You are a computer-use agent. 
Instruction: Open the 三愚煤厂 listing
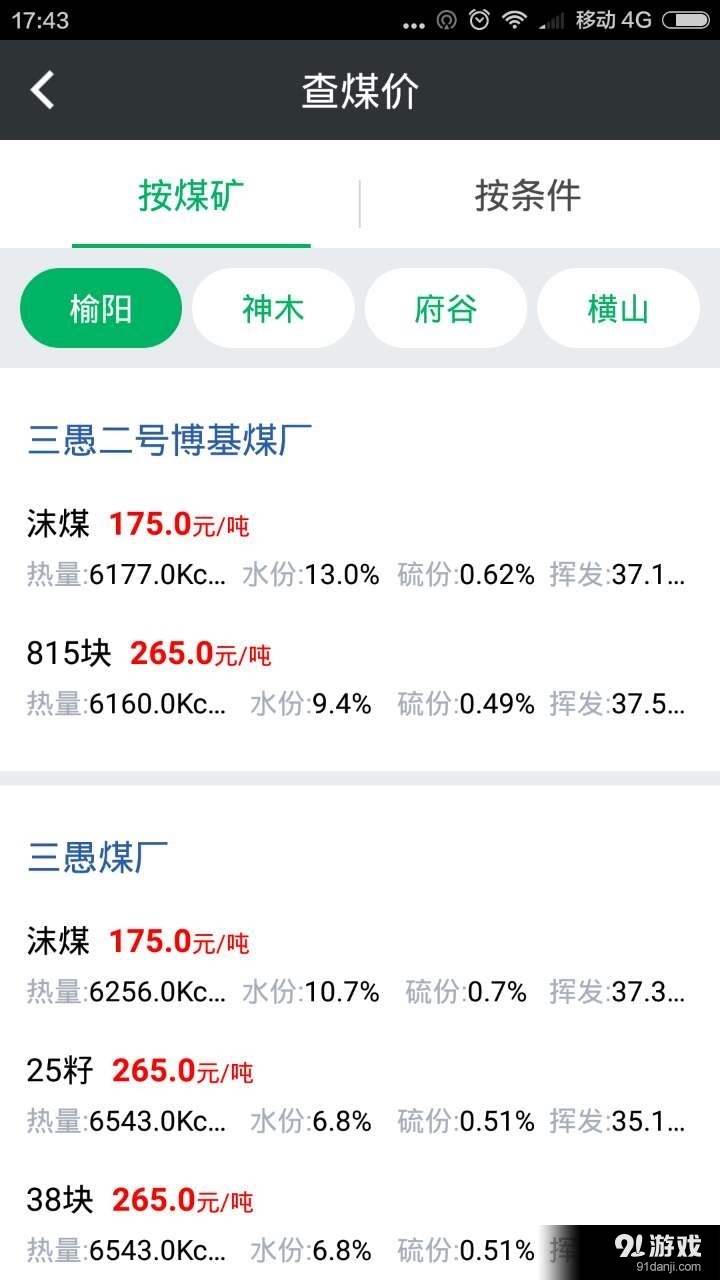point(94,858)
